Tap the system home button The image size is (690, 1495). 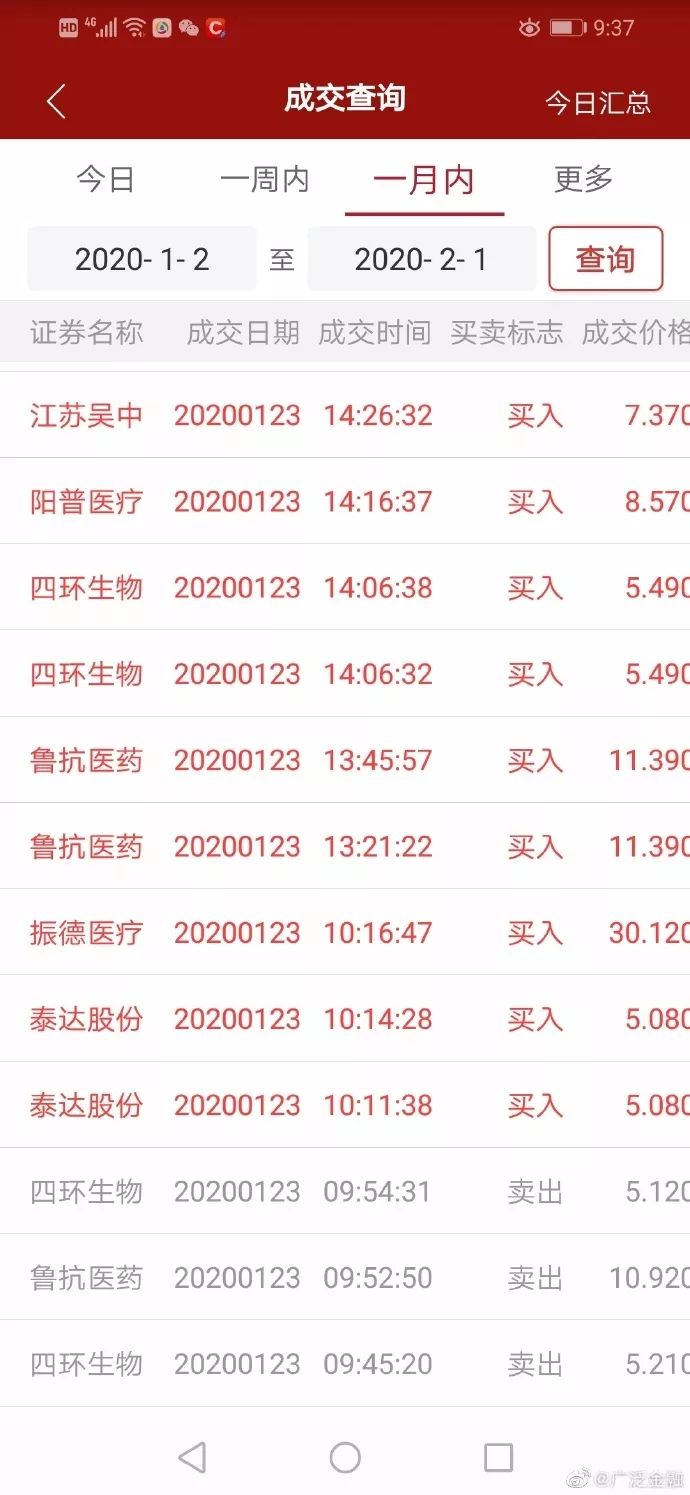(345, 1457)
